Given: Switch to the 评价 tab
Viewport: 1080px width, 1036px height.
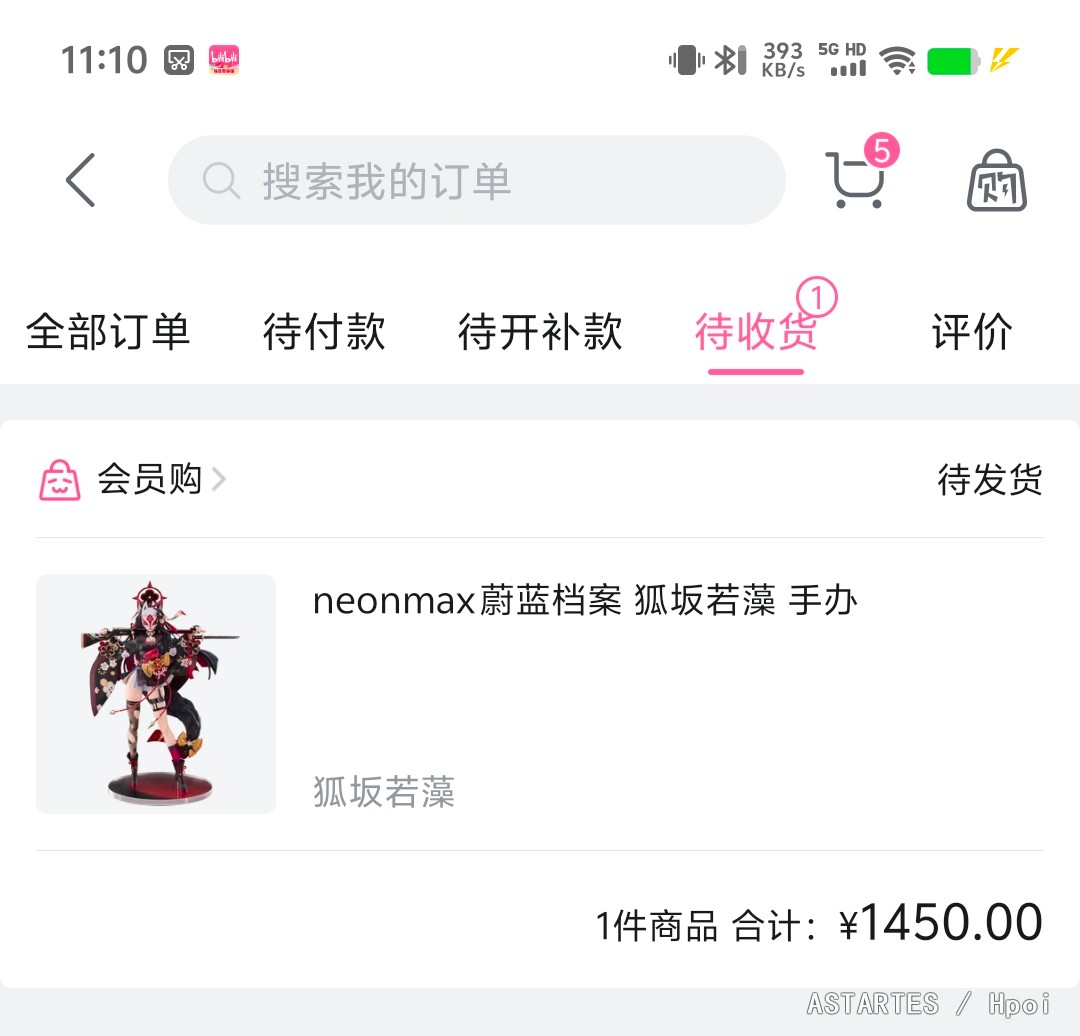Looking at the screenshot, I should pos(972,332).
